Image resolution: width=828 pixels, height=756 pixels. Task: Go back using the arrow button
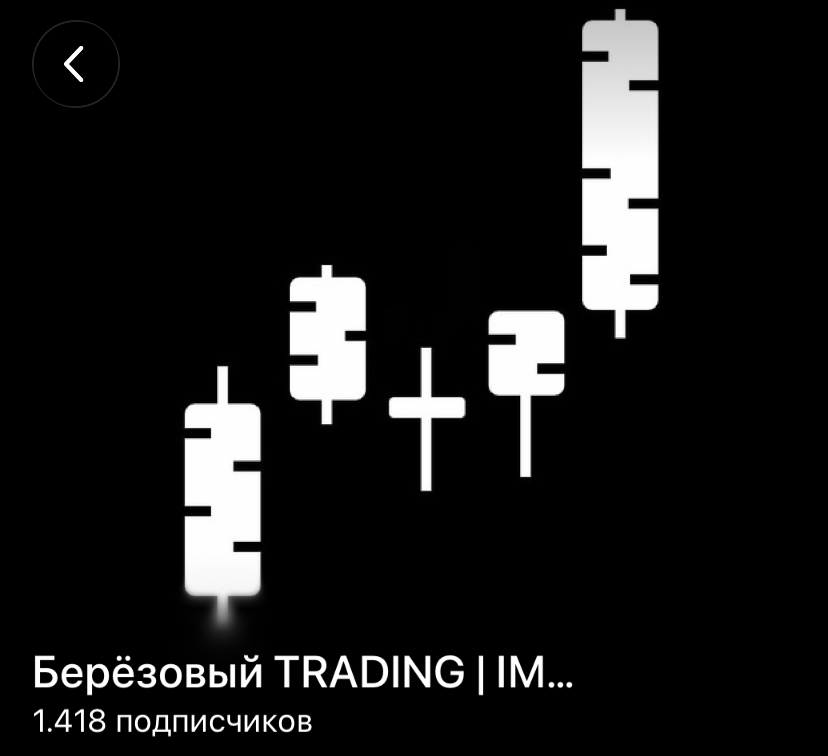[76, 65]
